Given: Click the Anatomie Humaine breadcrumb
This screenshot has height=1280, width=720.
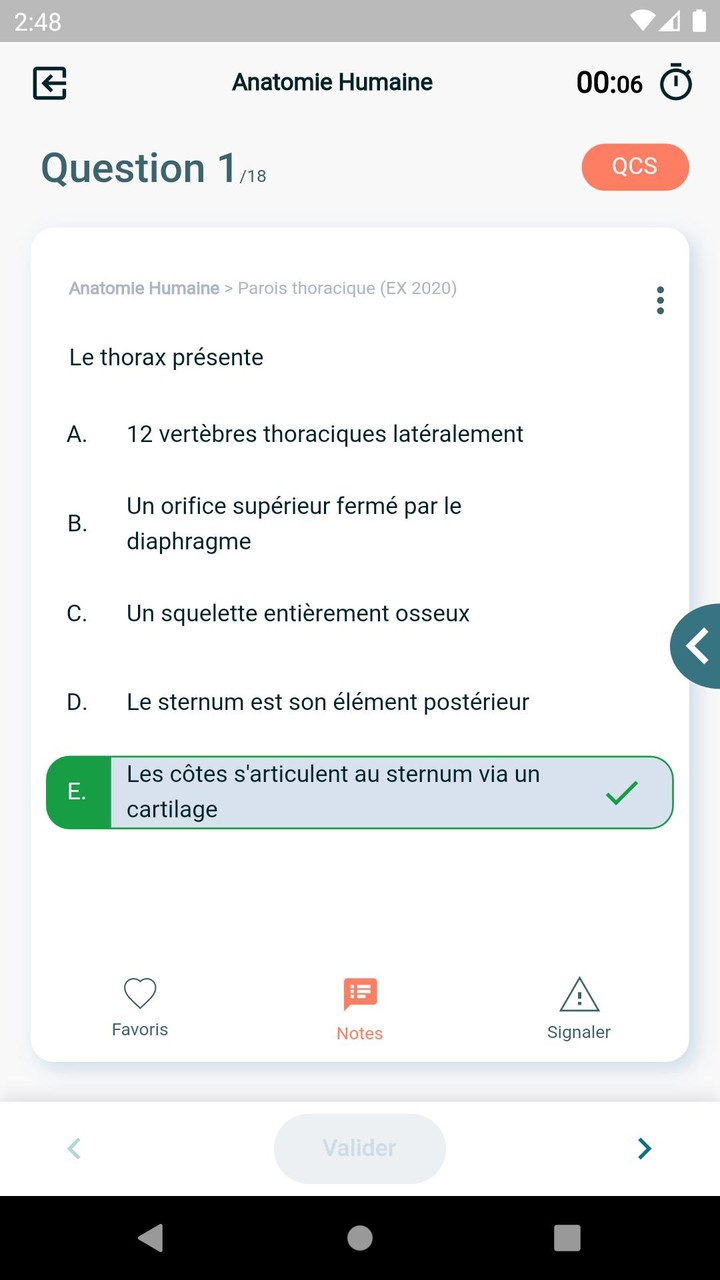Looking at the screenshot, I should pyautogui.click(x=143, y=288).
